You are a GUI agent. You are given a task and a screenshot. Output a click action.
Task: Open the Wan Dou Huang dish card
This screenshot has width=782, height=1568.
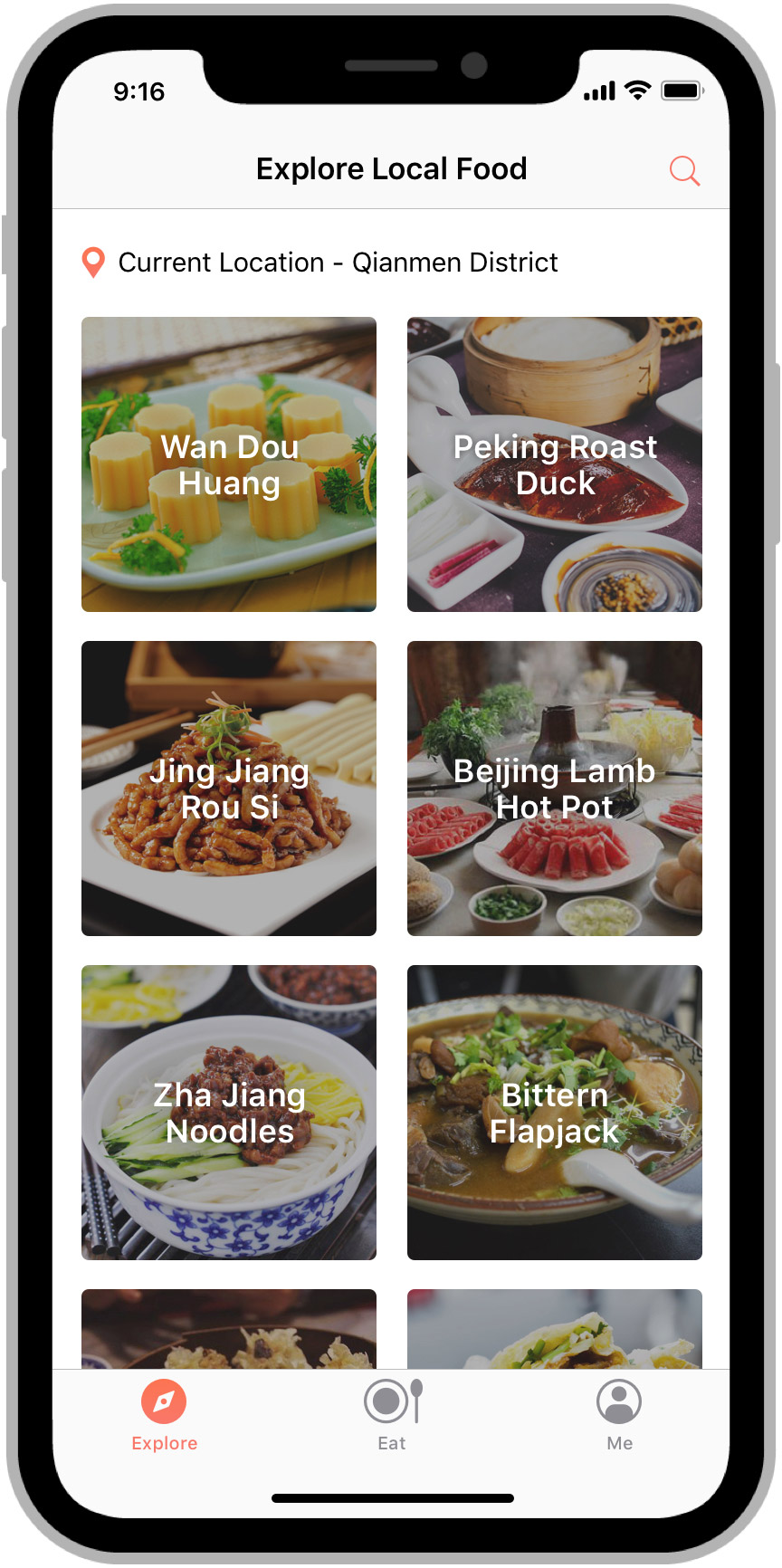tap(229, 464)
